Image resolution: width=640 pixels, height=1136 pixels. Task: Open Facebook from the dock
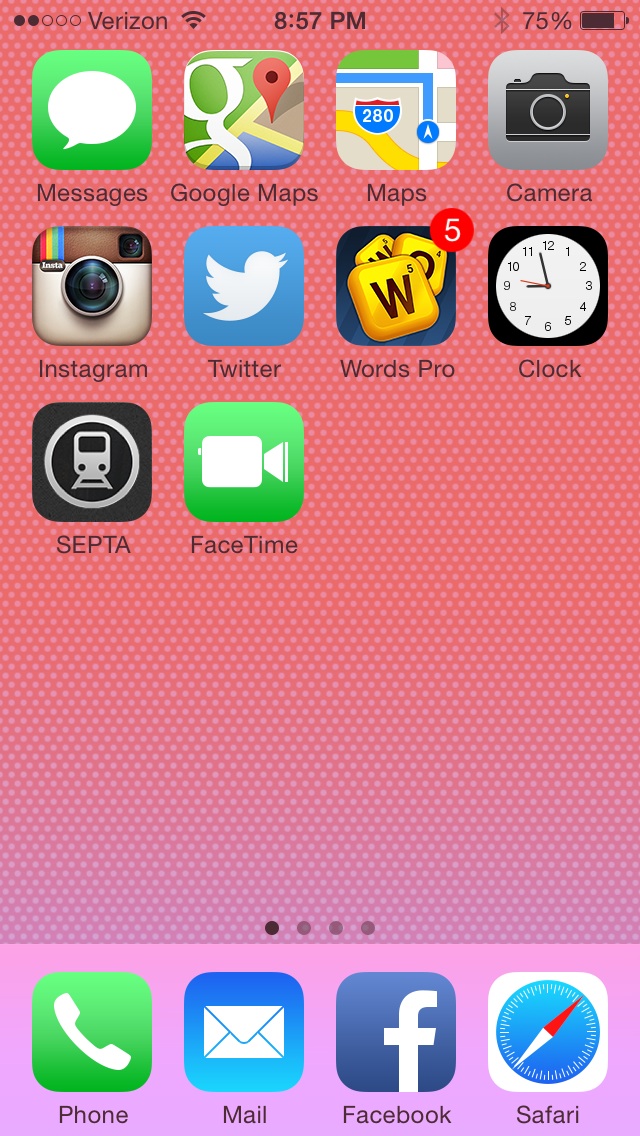(396, 1032)
